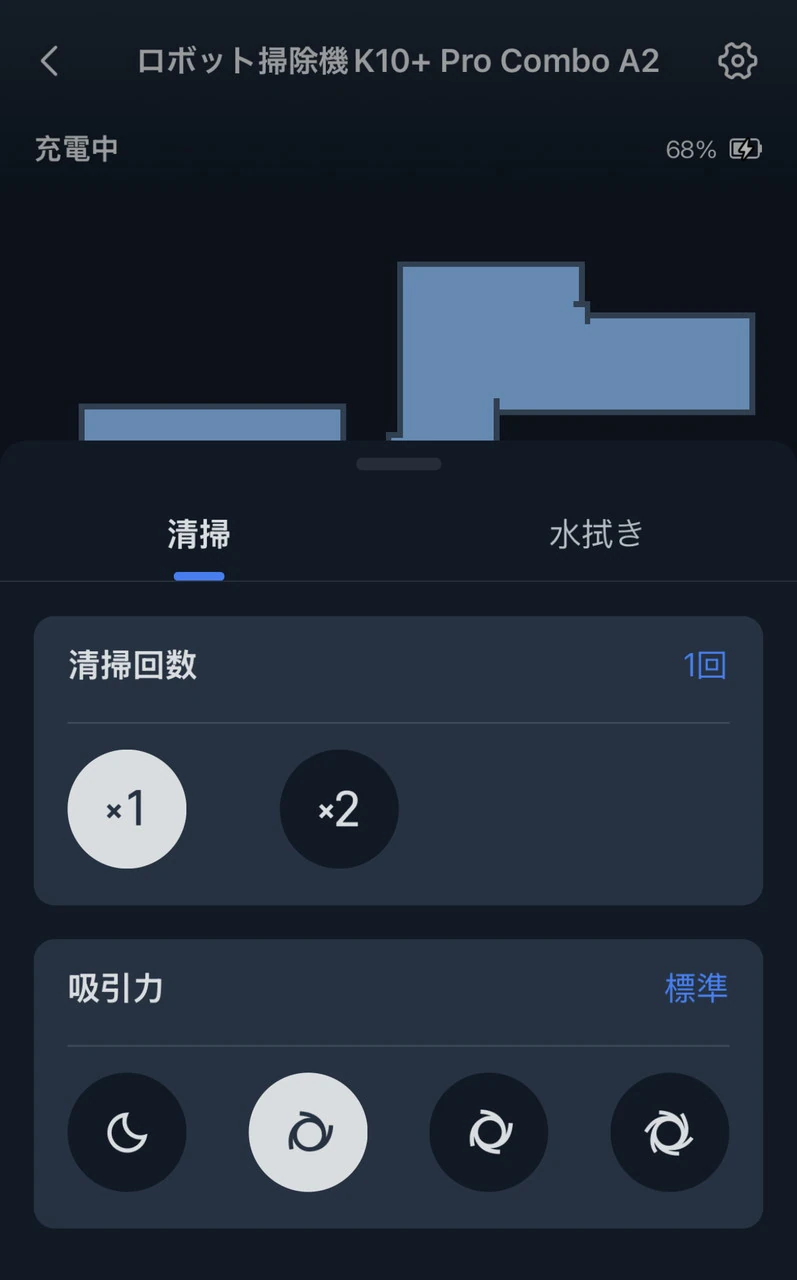This screenshot has width=797, height=1280.
Task: Switch to the 水拭き tab
Action: pyautogui.click(x=596, y=534)
